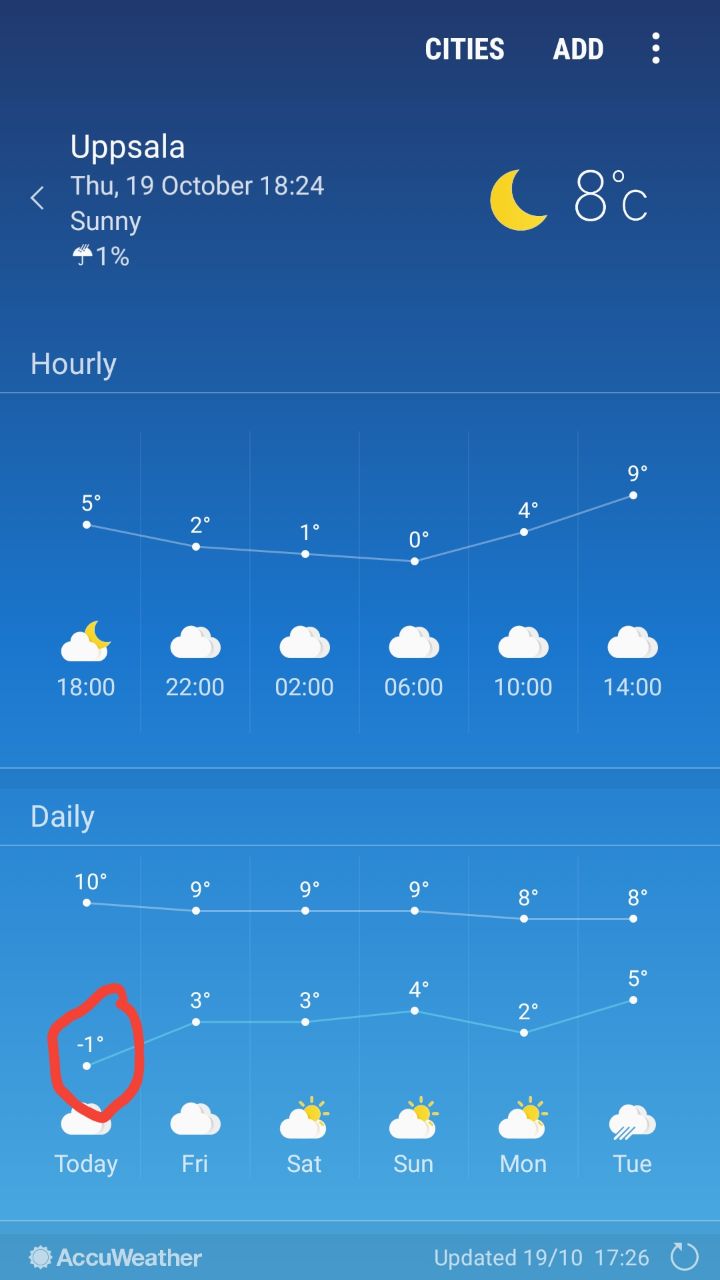Open the three-dot overflow menu
The image size is (720, 1280).
pos(656,48)
